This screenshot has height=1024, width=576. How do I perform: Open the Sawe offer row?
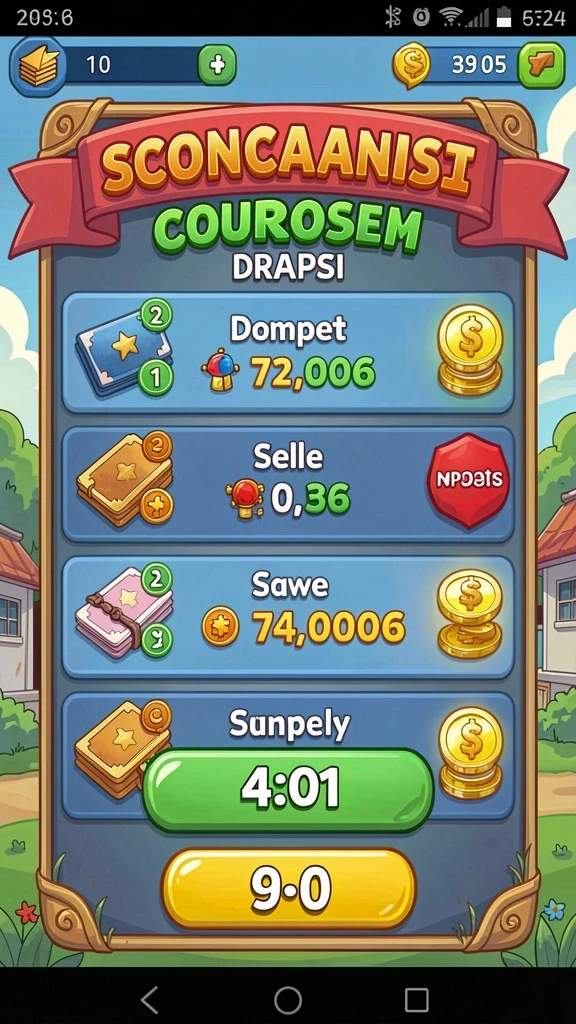coord(288,617)
